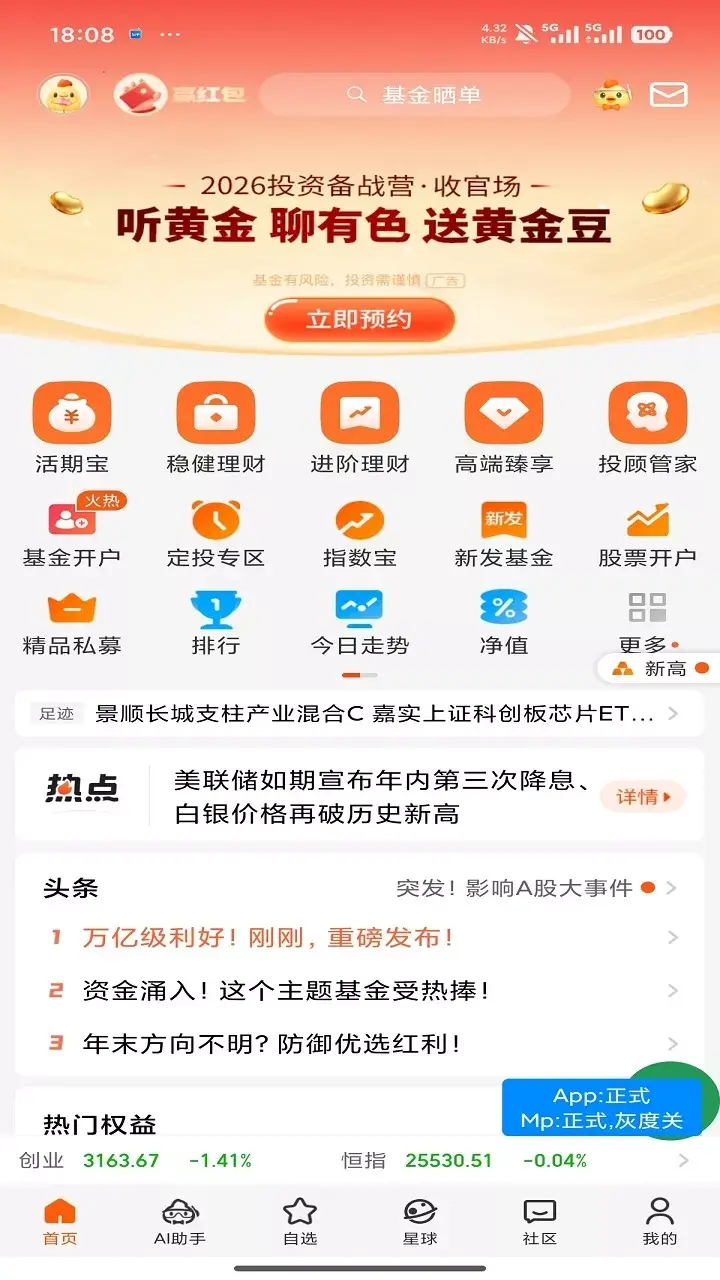Switch to the 我的 tab
720x1280 pixels.
[x=660, y=1222]
